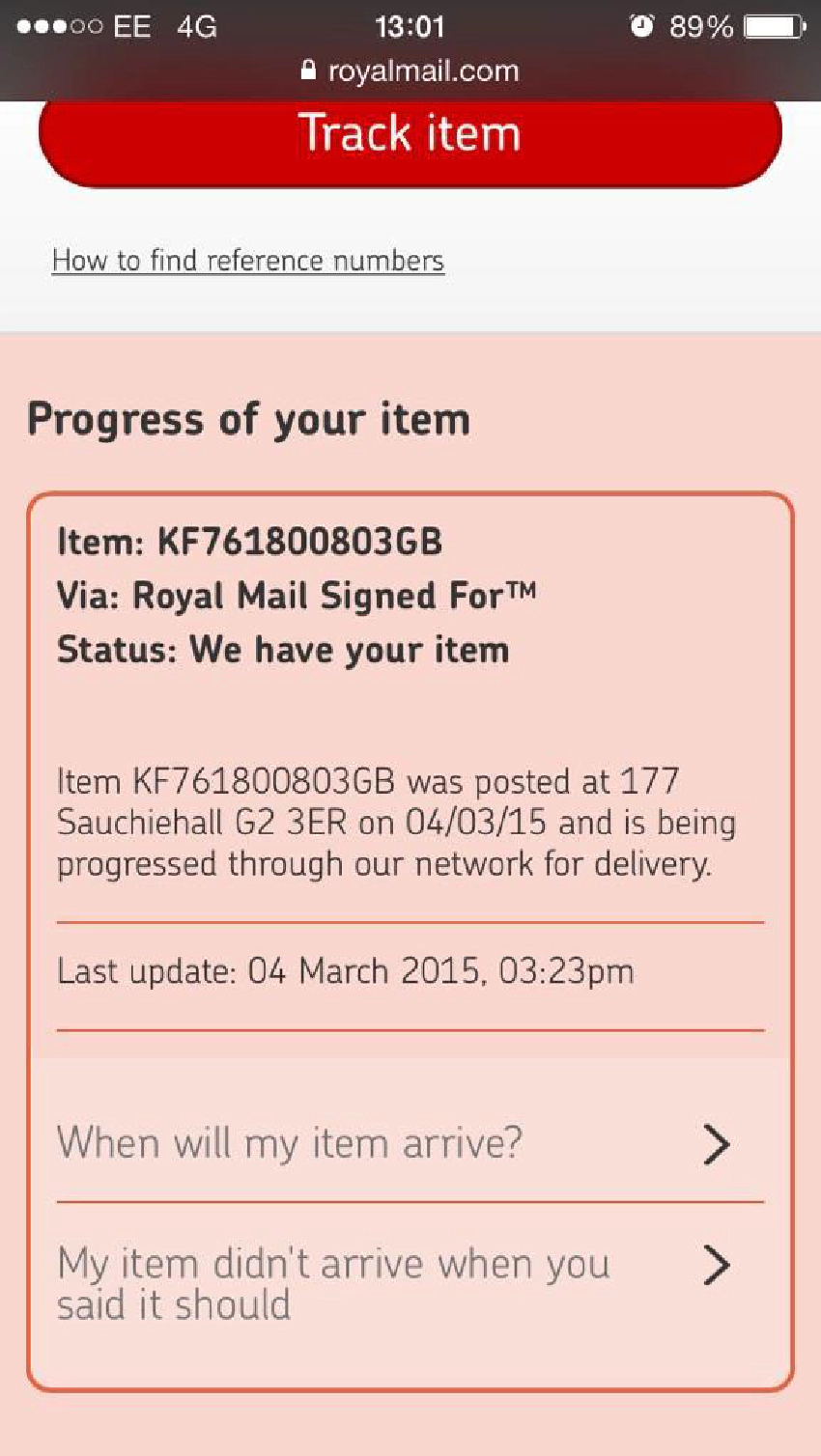Viewport: 821px width, 1456px height.
Task: Open How to find reference numbers link
Action: 248,261
